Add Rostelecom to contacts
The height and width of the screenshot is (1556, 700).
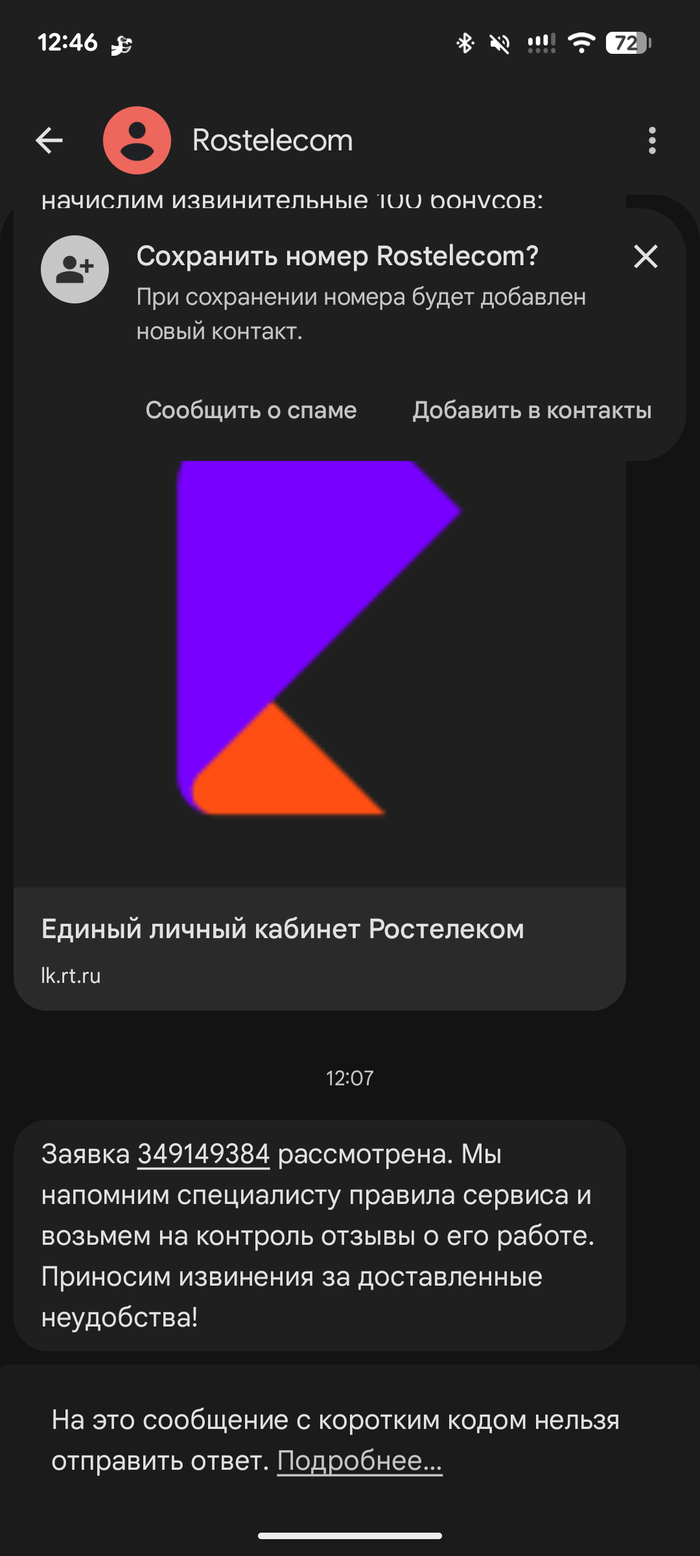click(x=532, y=410)
